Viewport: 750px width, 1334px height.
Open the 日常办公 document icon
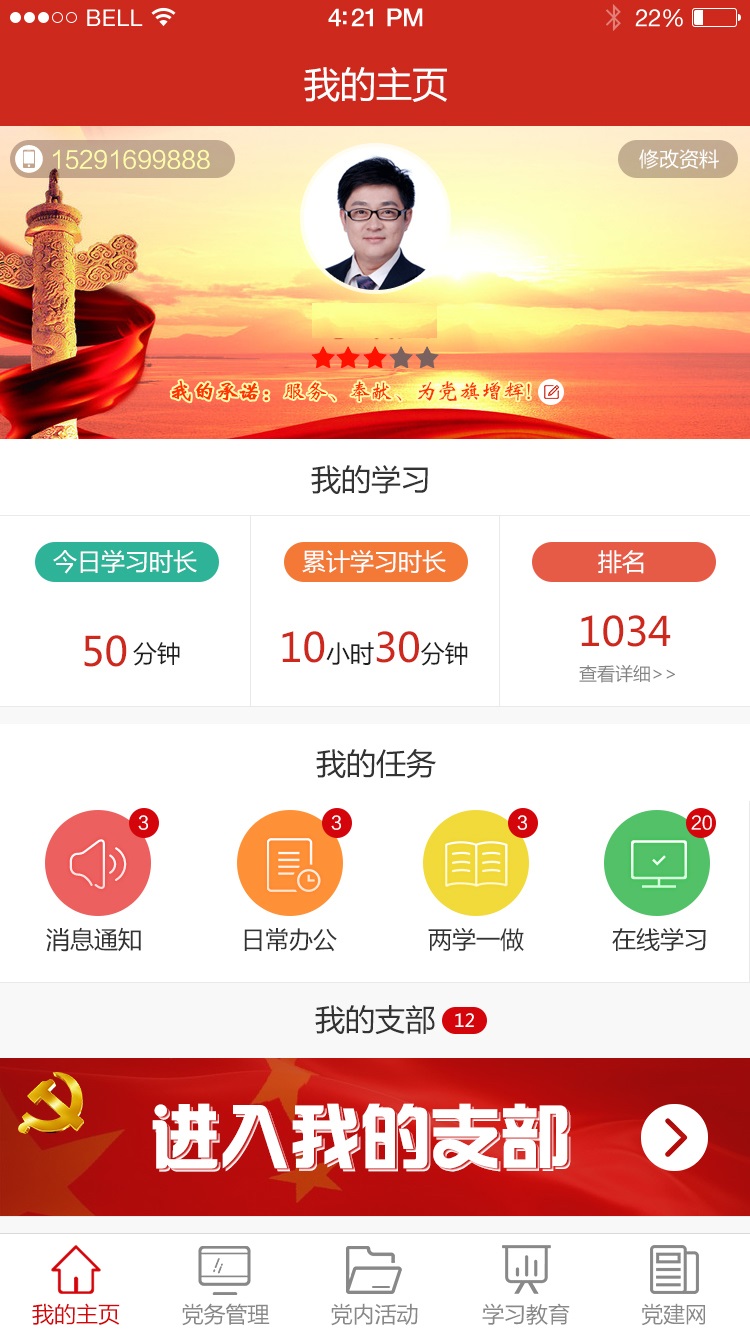tap(289, 862)
